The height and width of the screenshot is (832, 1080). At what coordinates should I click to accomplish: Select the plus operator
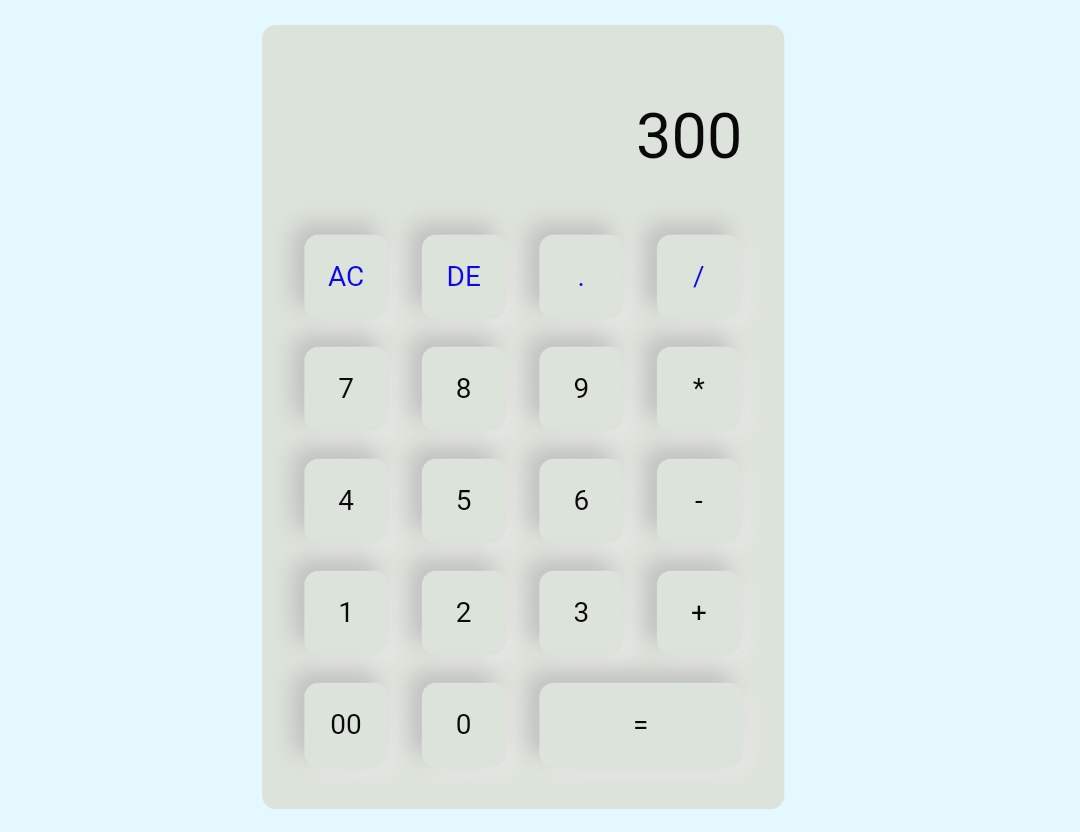click(698, 613)
